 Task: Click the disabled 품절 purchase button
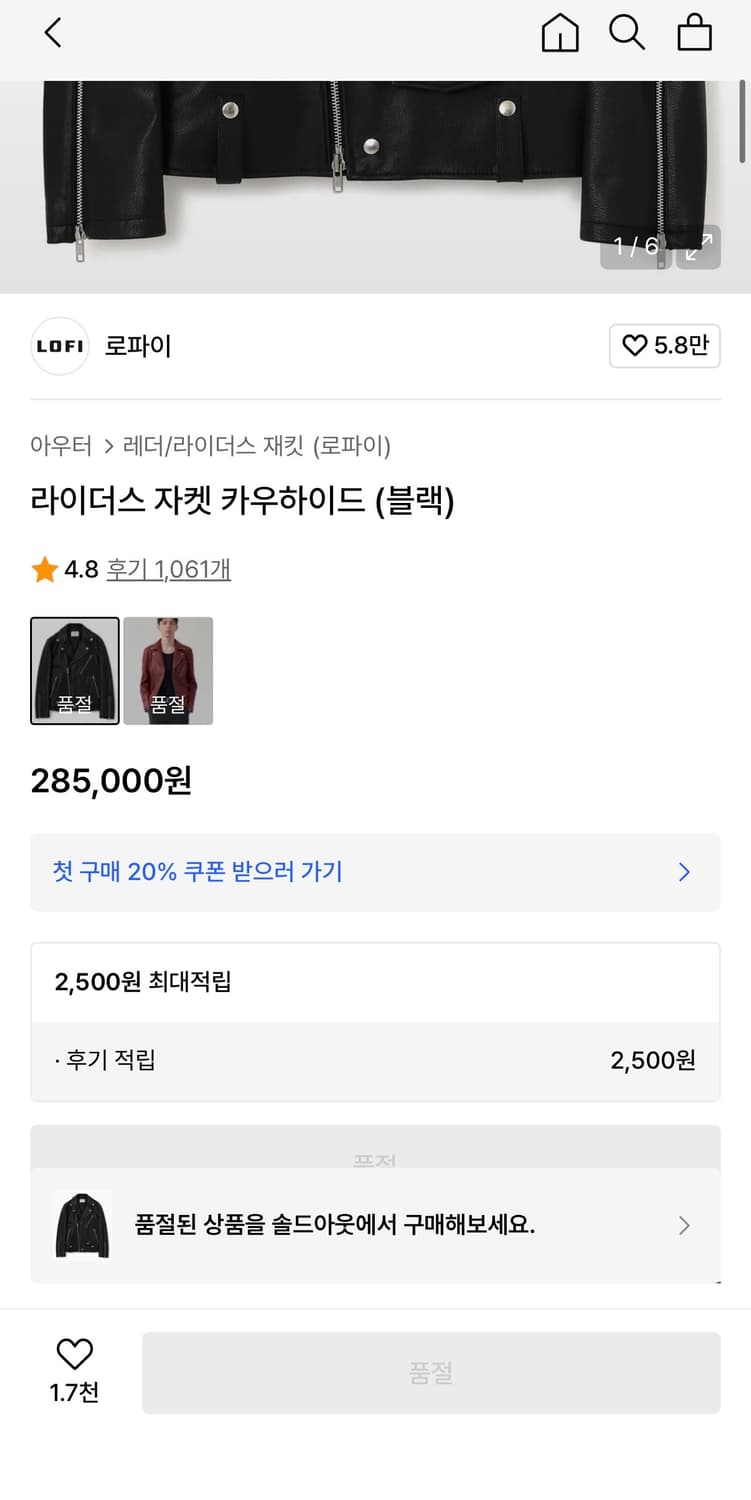tap(431, 1371)
